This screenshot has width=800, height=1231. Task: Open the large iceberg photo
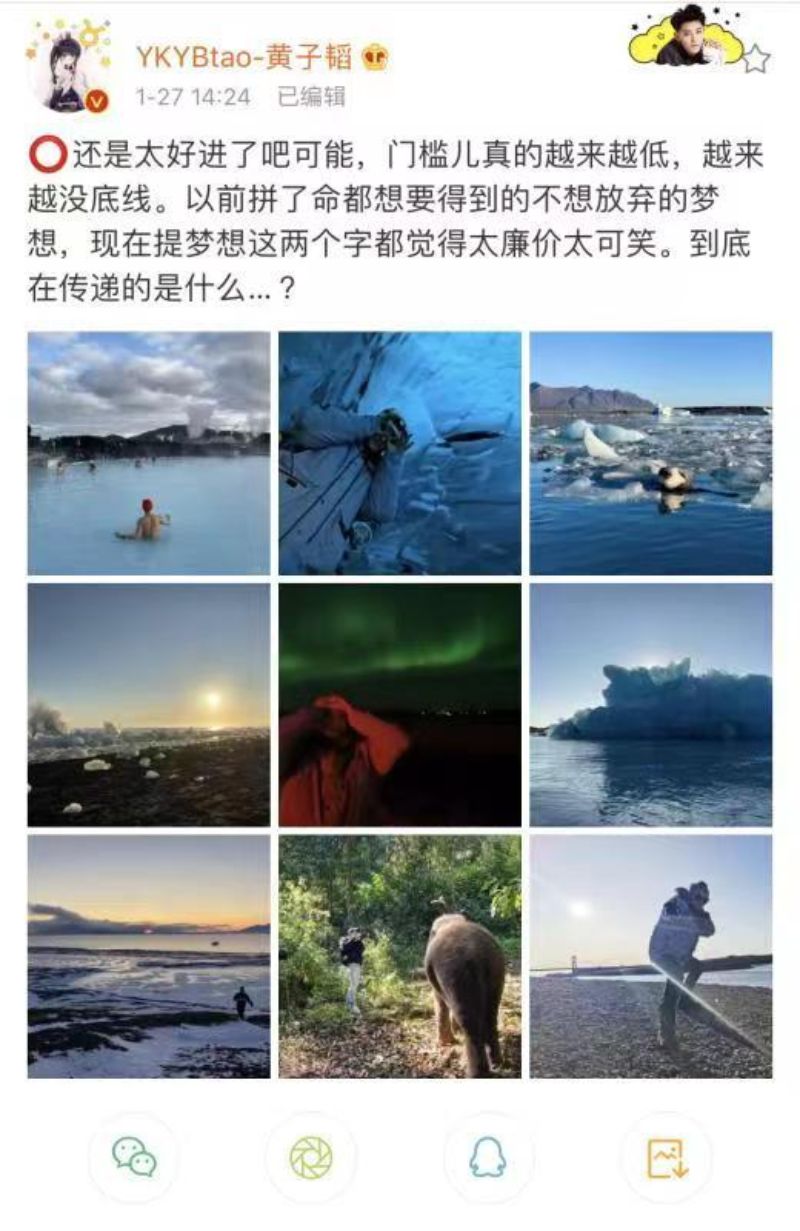651,704
